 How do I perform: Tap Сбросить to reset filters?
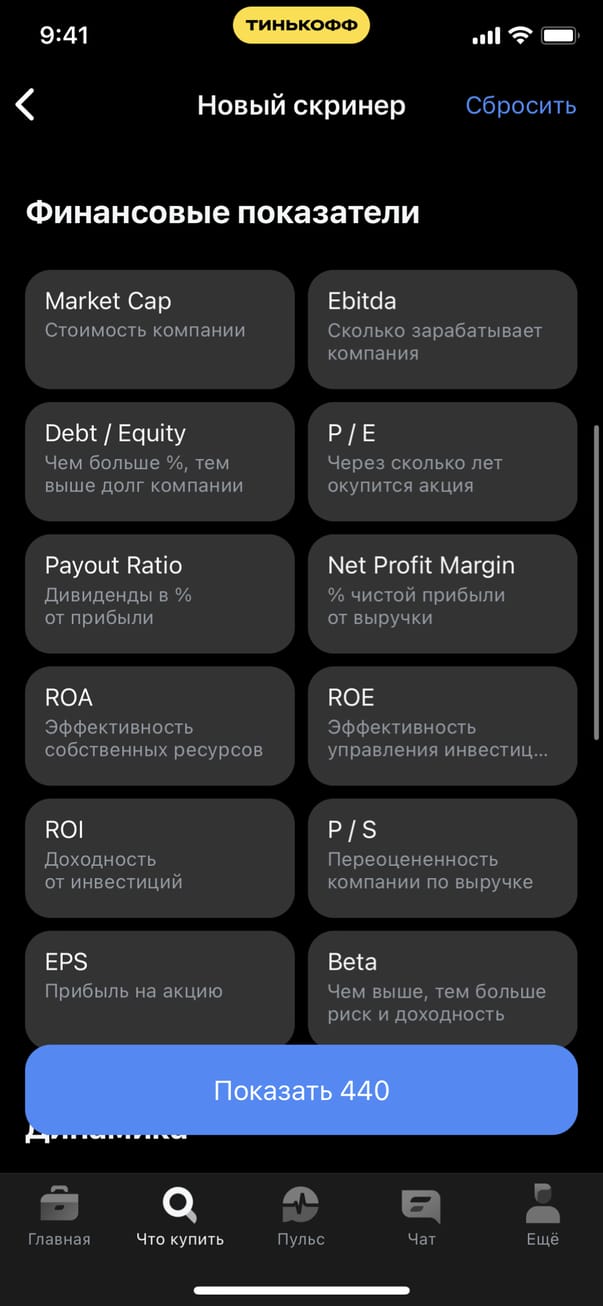520,105
